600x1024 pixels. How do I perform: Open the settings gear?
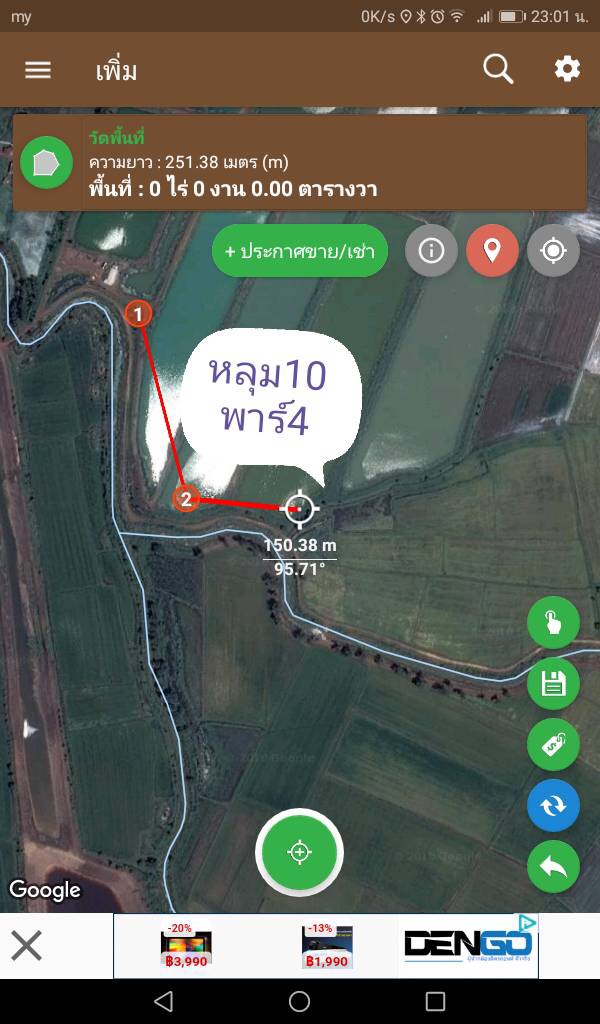[567, 69]
